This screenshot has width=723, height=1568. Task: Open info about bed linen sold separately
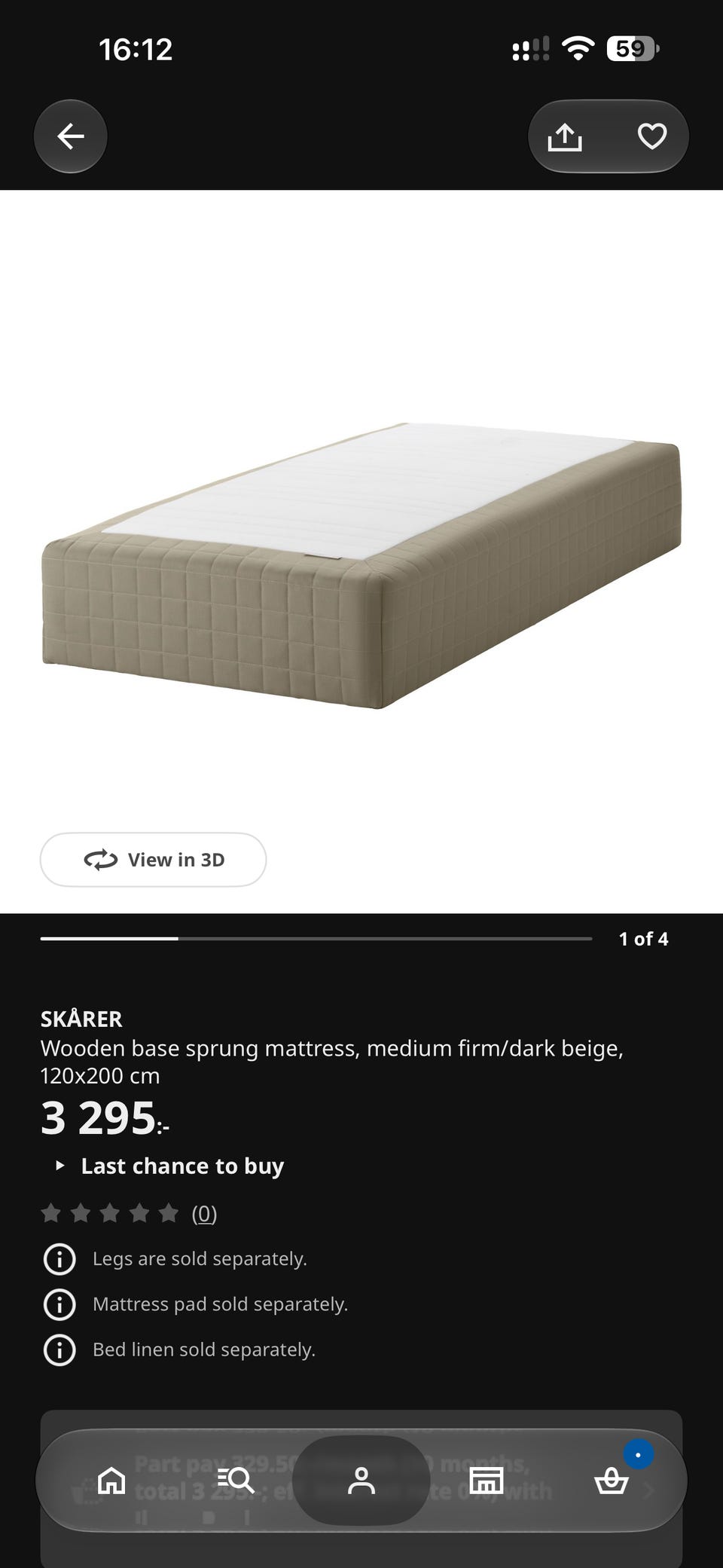[59, 1349]
